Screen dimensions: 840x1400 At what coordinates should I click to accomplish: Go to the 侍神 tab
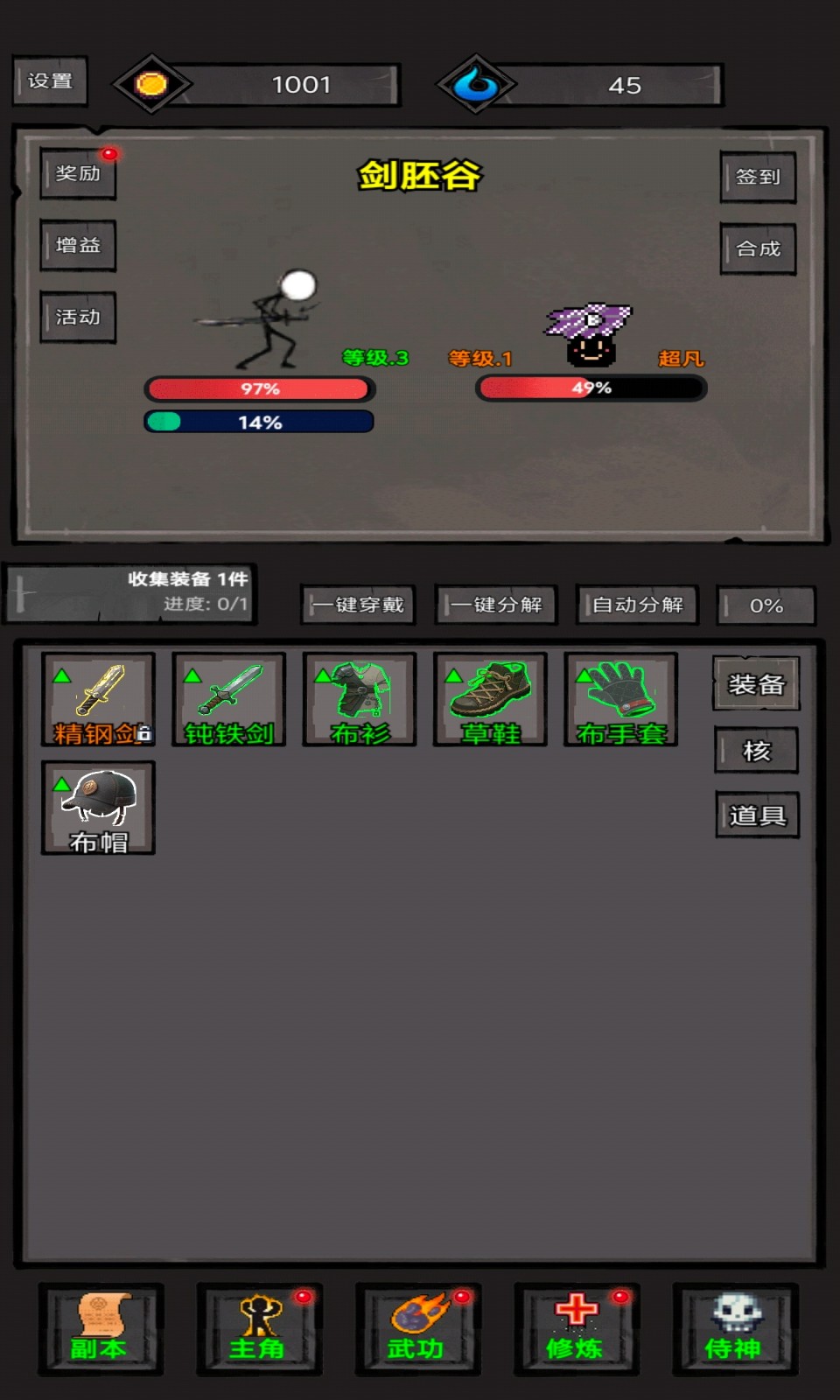point(734,1328)
